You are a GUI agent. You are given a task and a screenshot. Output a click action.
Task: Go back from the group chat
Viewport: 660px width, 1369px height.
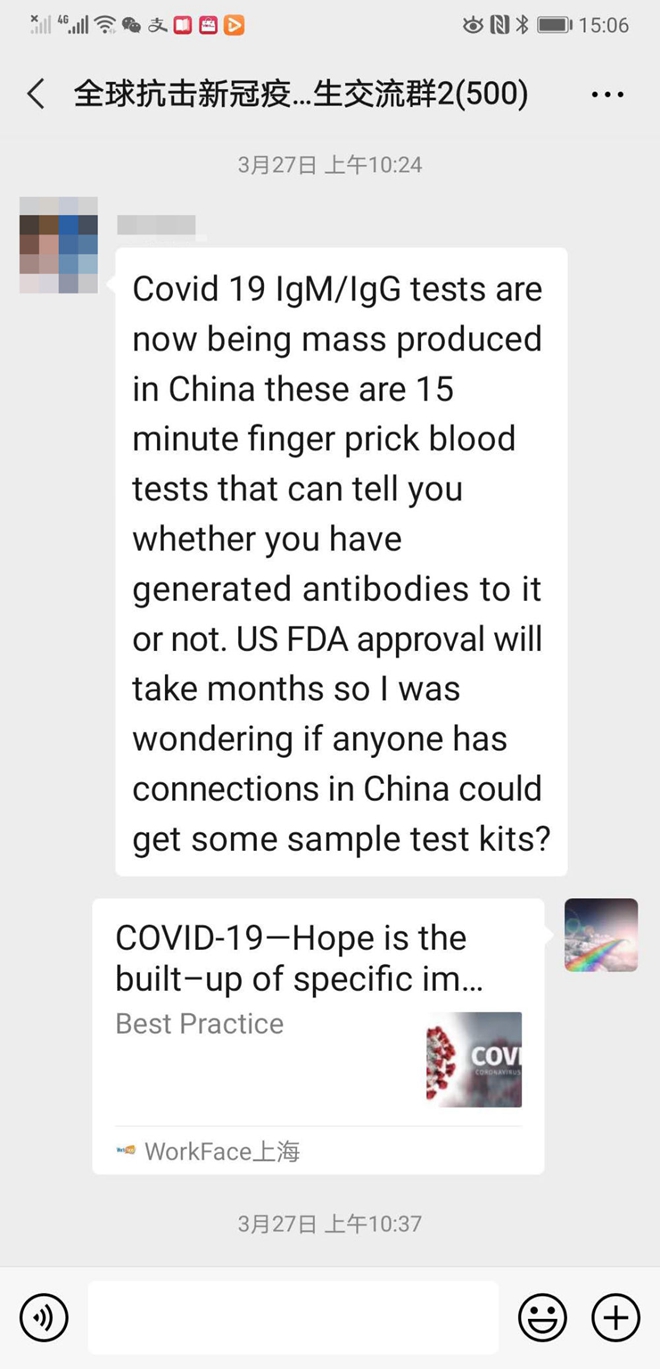(x=36, y=95)
